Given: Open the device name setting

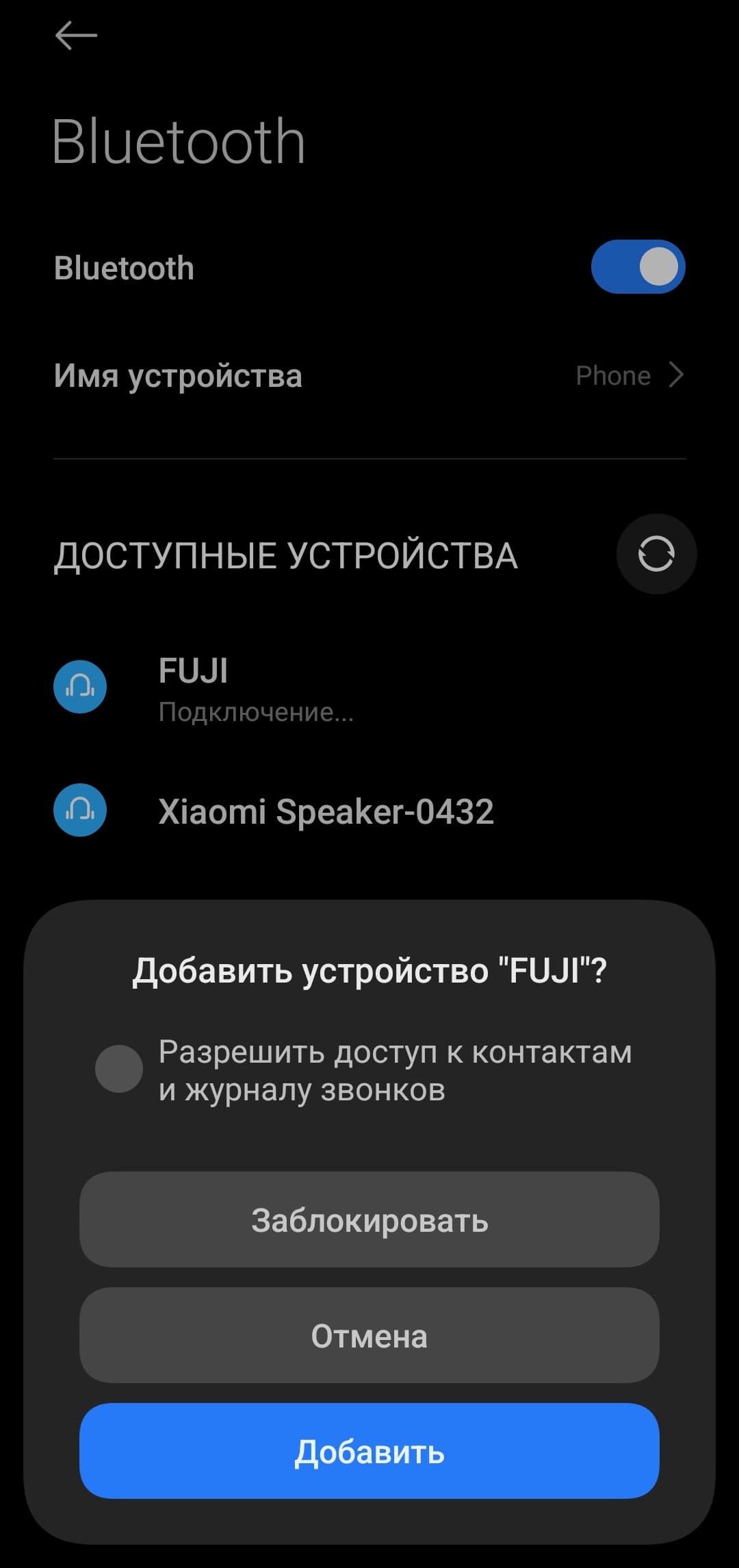Looking at the screenshot, I should (369, 376).
